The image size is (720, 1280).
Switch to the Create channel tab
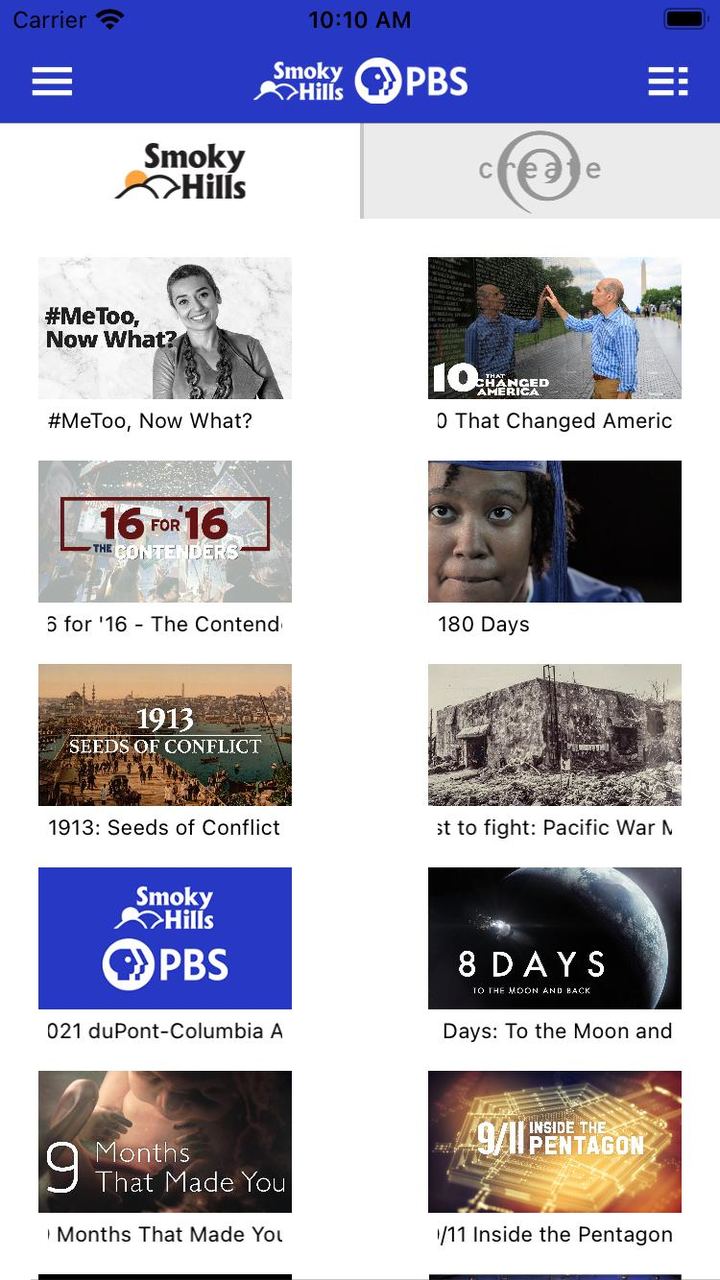540,171
